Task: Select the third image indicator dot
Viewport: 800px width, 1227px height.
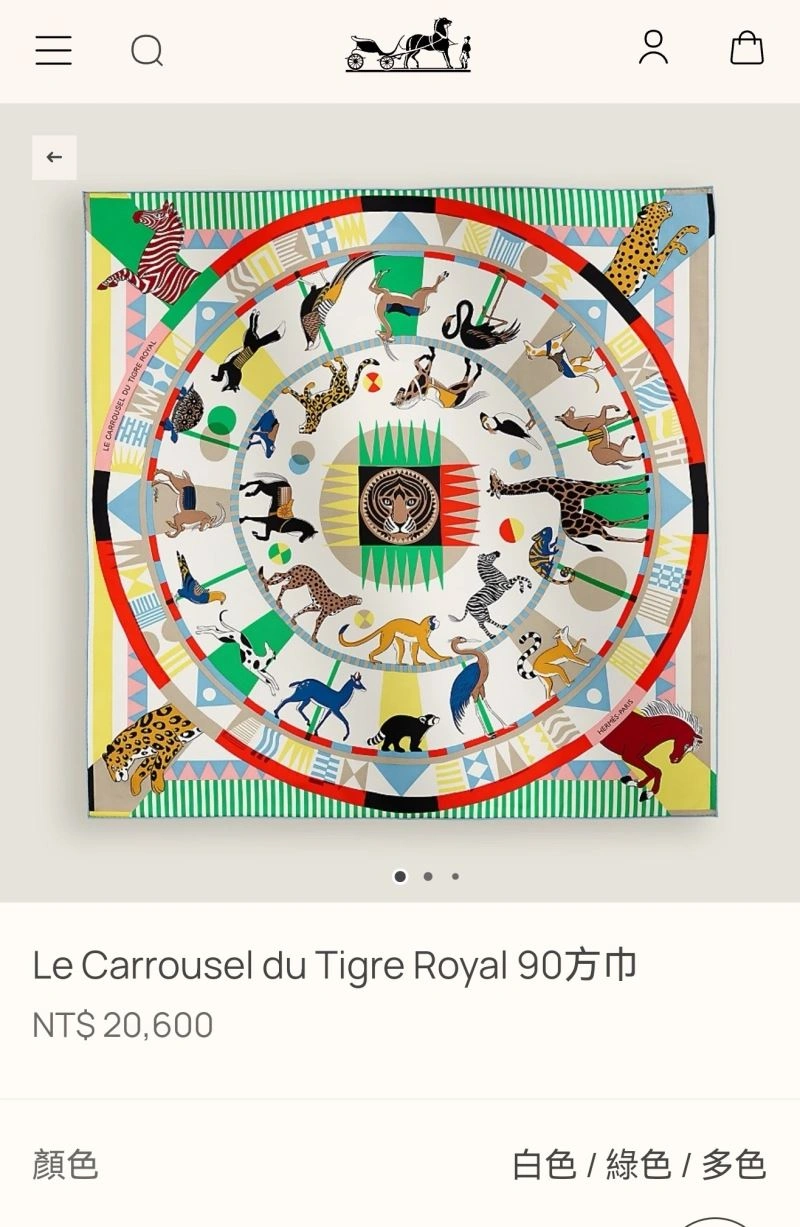Action: coord(455,876)
